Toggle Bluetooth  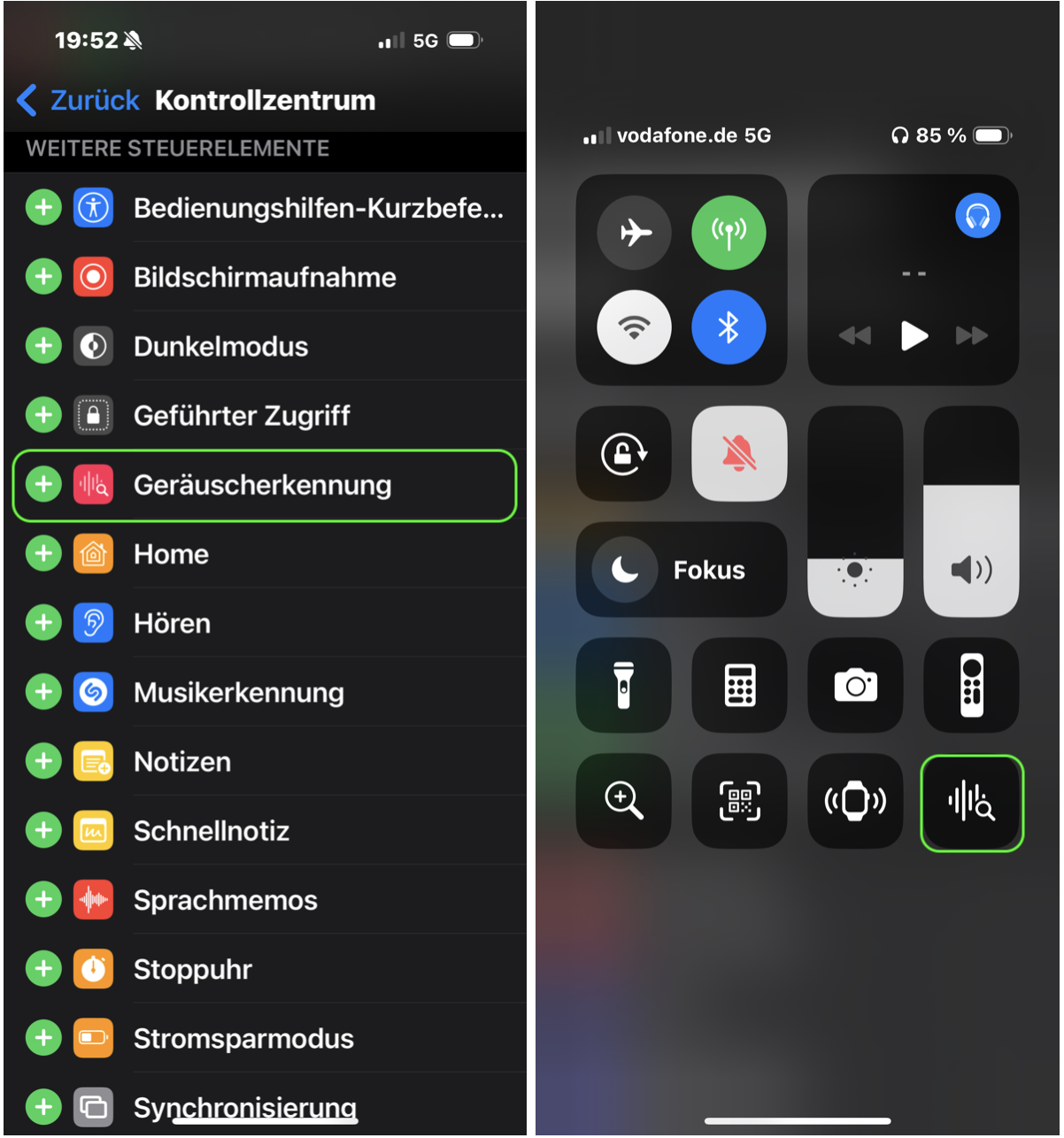coord(729,327)
